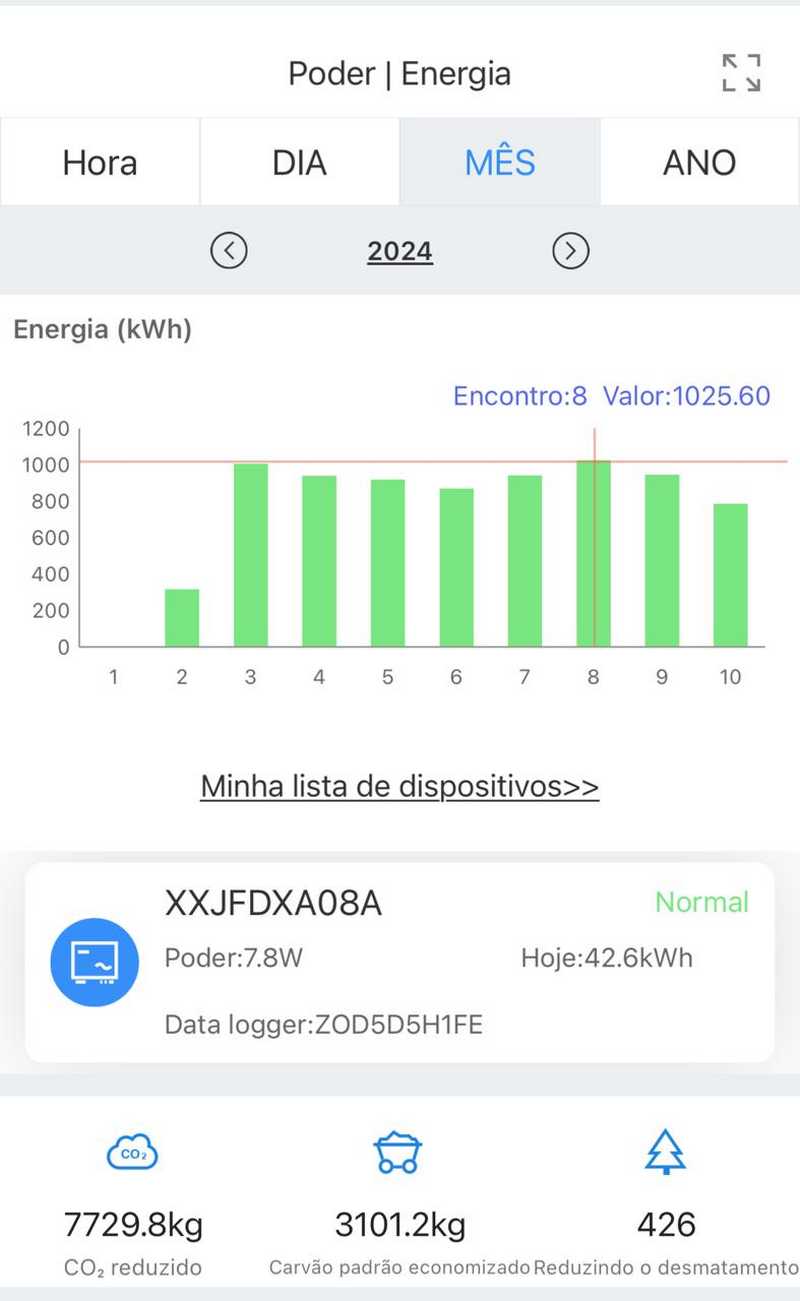Image resolution: width=800 pixels, height=1301 pixels.
Task: Go to the previous year arrow
Action: [229, 250]
